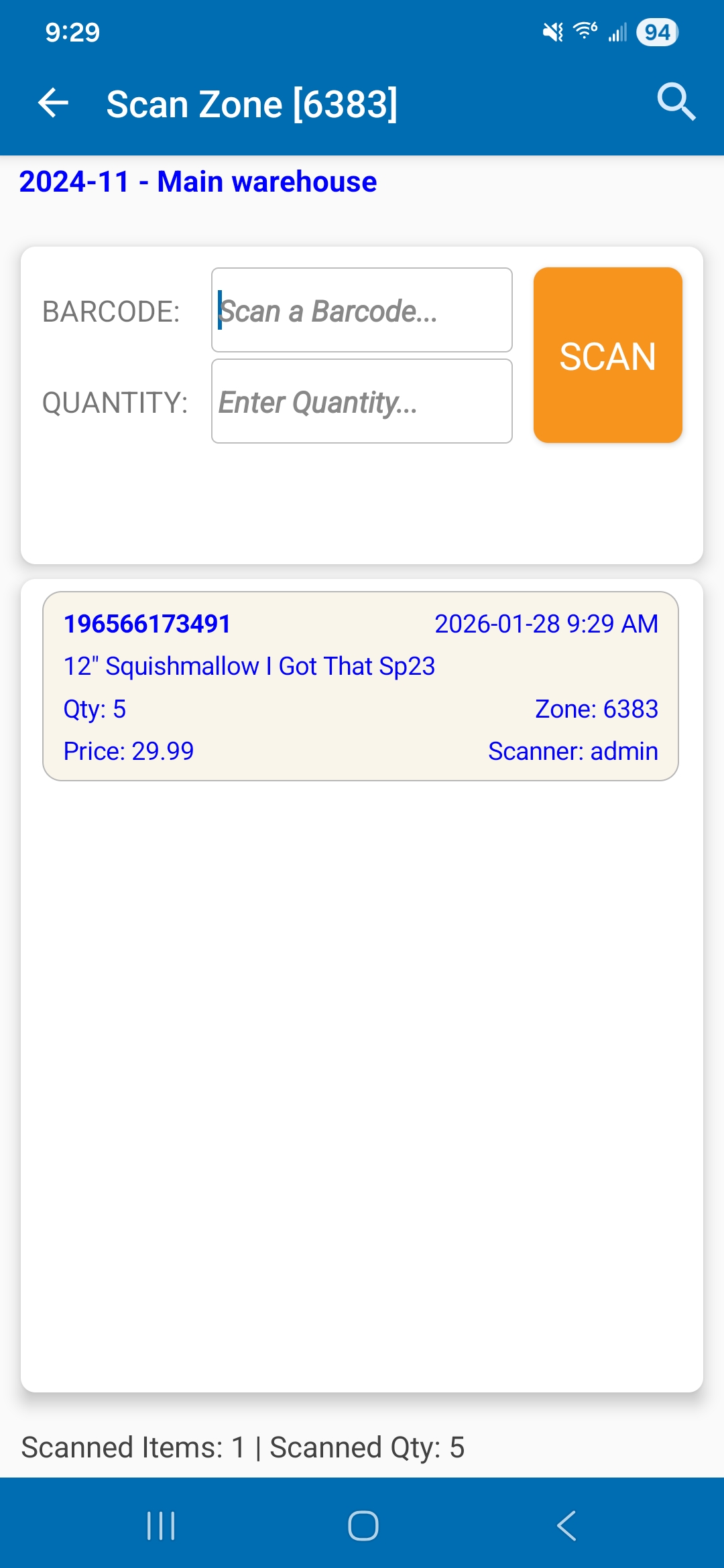Viewport: 724px width, 1568px height.
Task: Tap the Scanner: admin label
Action: 573,751
